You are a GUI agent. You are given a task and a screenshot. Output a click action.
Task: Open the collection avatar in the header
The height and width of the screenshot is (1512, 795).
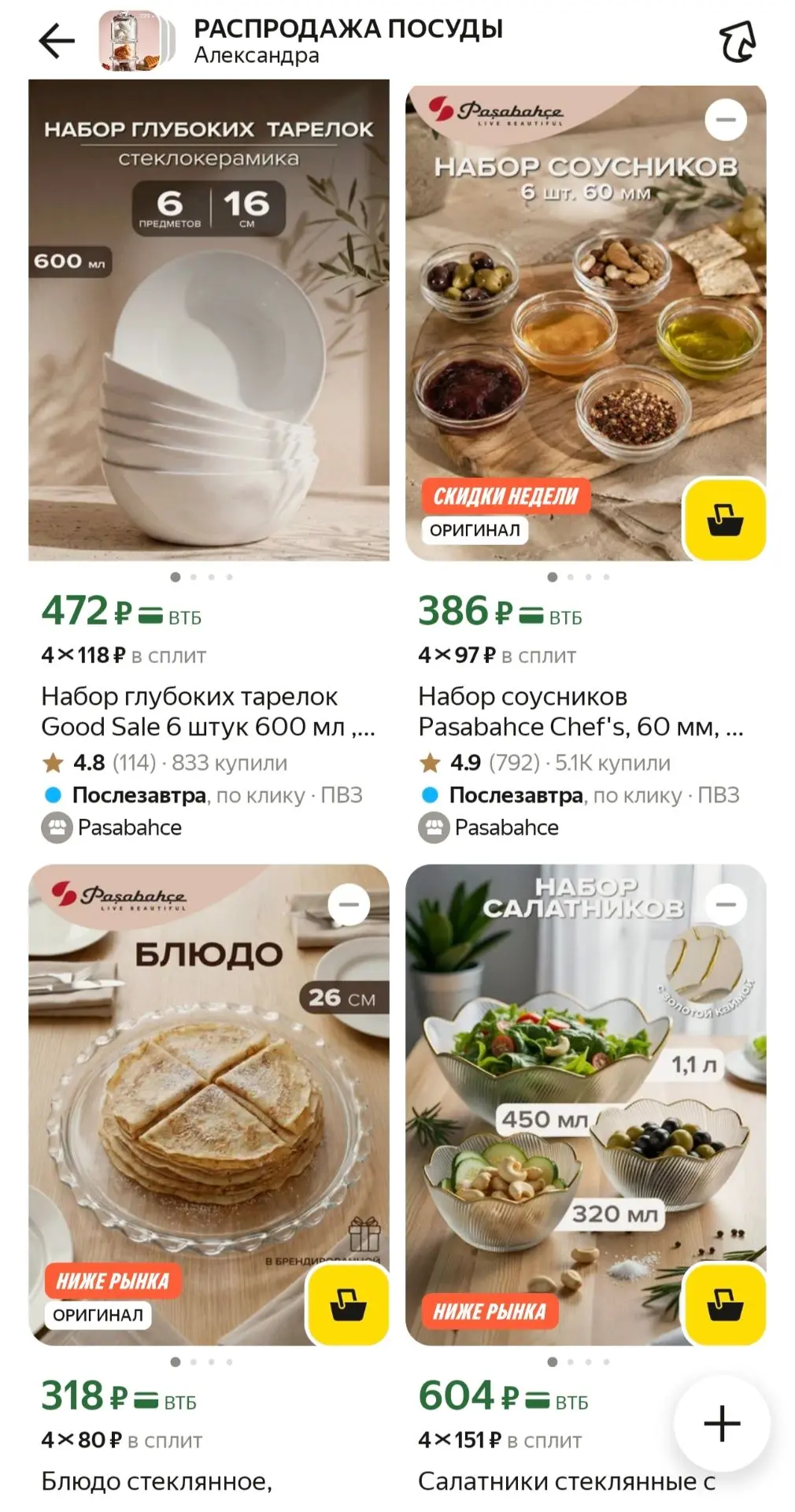coord(132,41)
